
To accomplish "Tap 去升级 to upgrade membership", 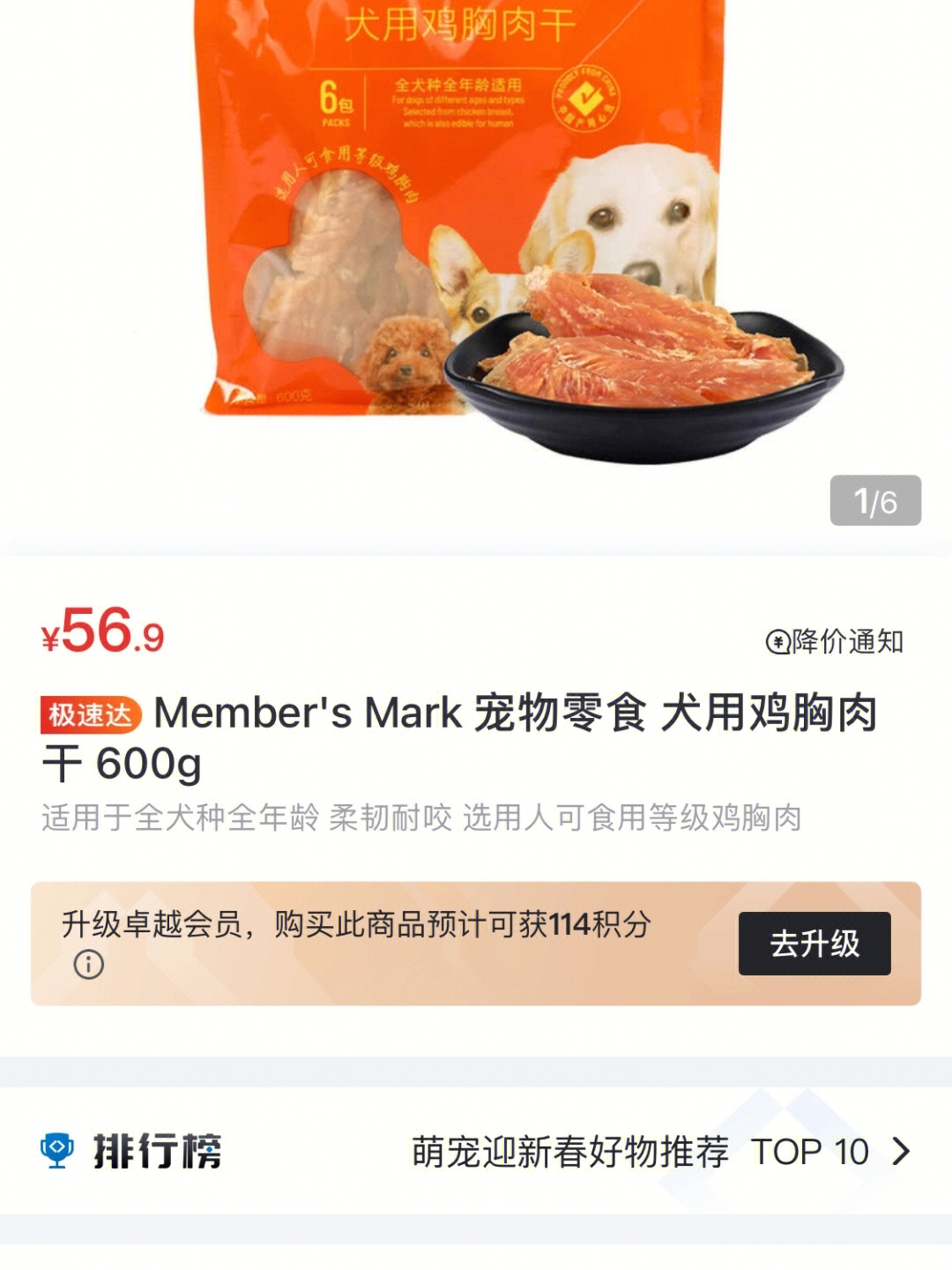I will [814, 944].
